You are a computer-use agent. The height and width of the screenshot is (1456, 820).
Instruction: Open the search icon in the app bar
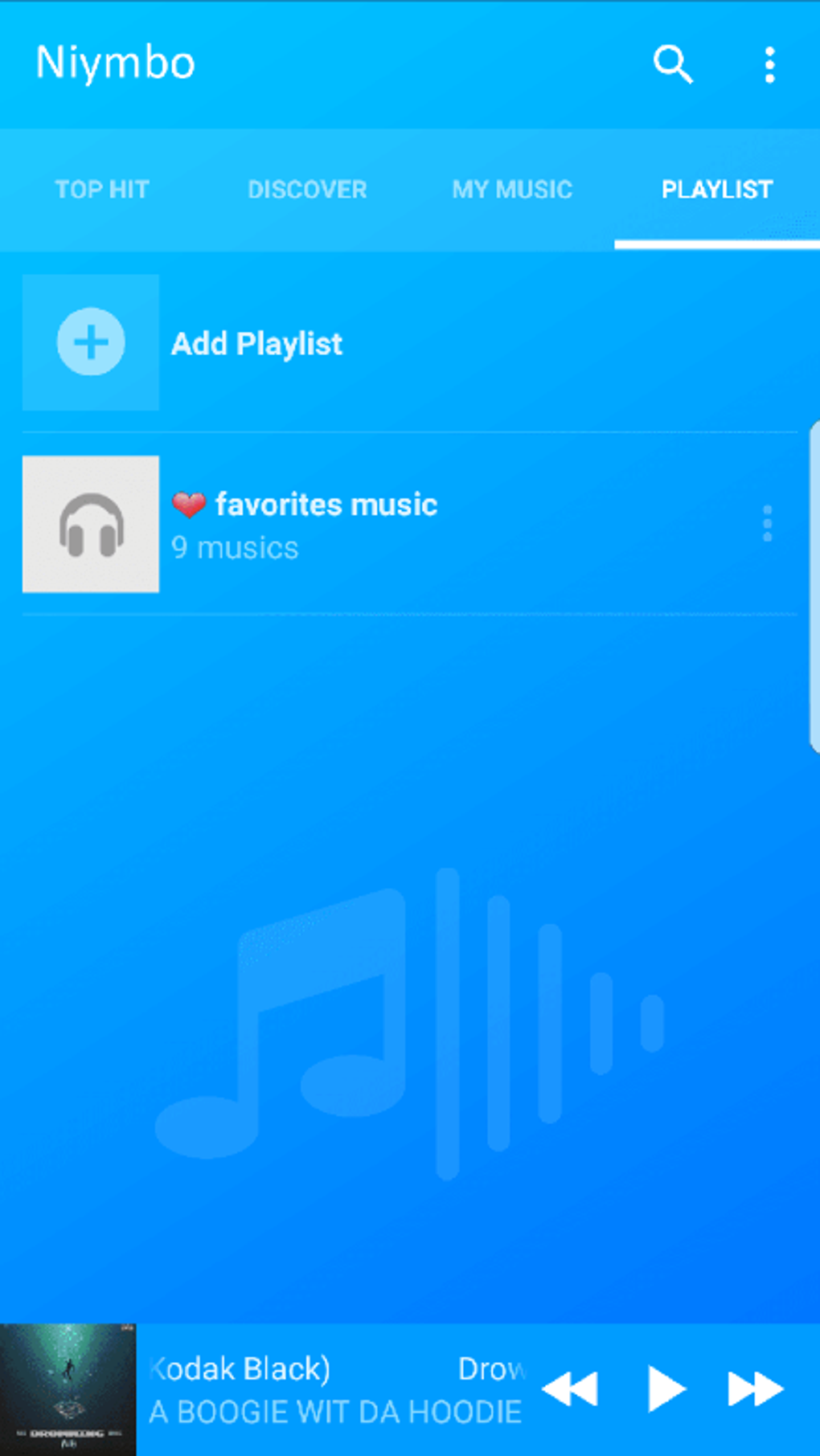(672, 64)
